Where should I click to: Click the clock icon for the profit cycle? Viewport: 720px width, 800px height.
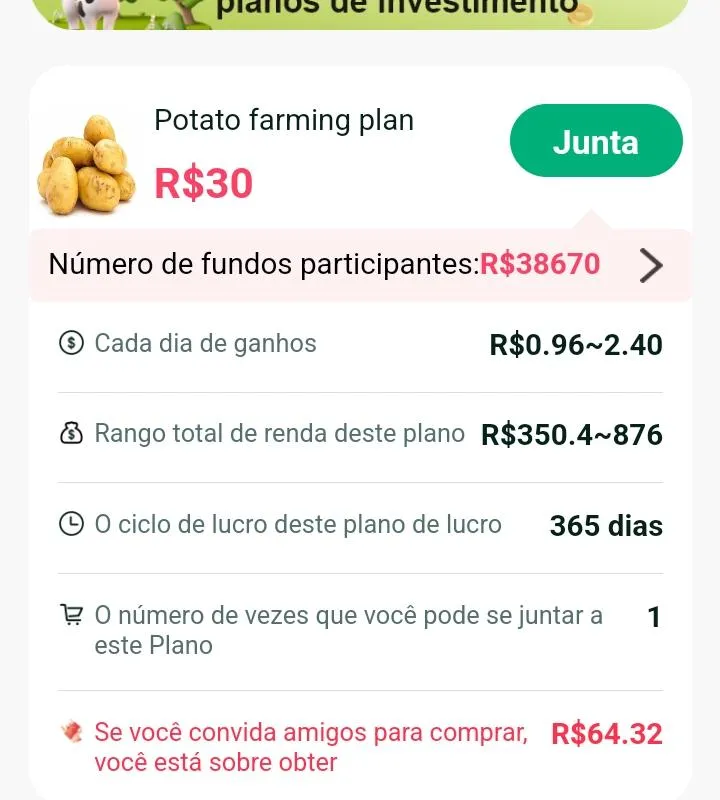click(69, 524)
